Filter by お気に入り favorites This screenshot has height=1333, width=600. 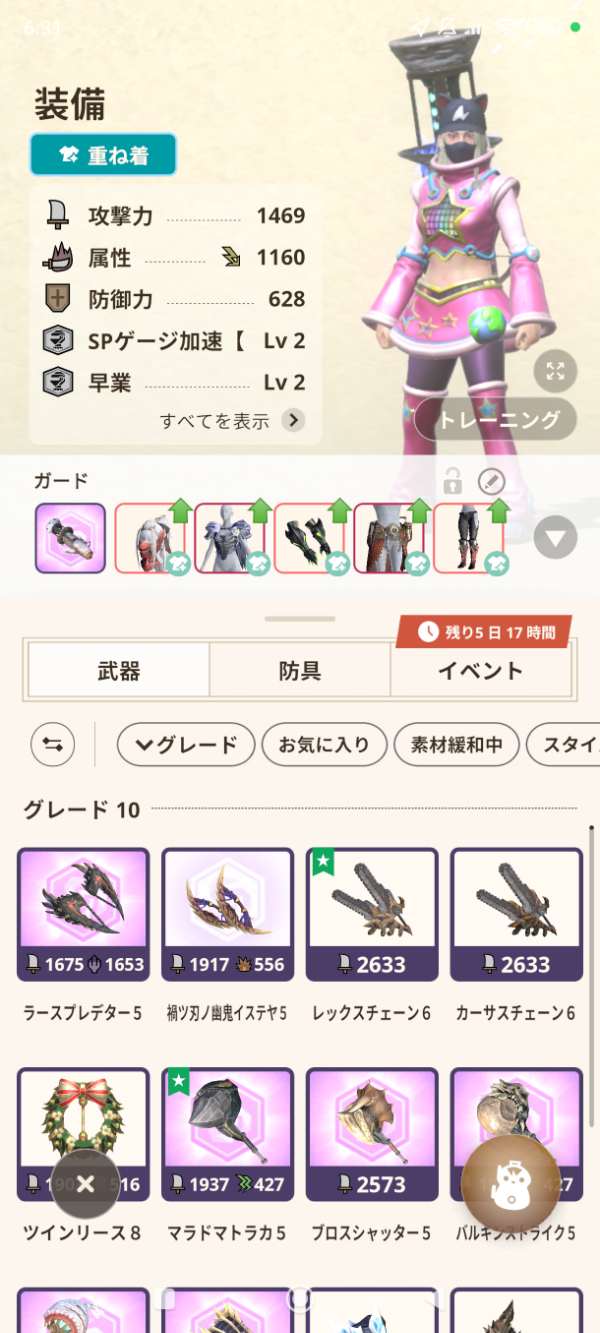pos(323,744)
